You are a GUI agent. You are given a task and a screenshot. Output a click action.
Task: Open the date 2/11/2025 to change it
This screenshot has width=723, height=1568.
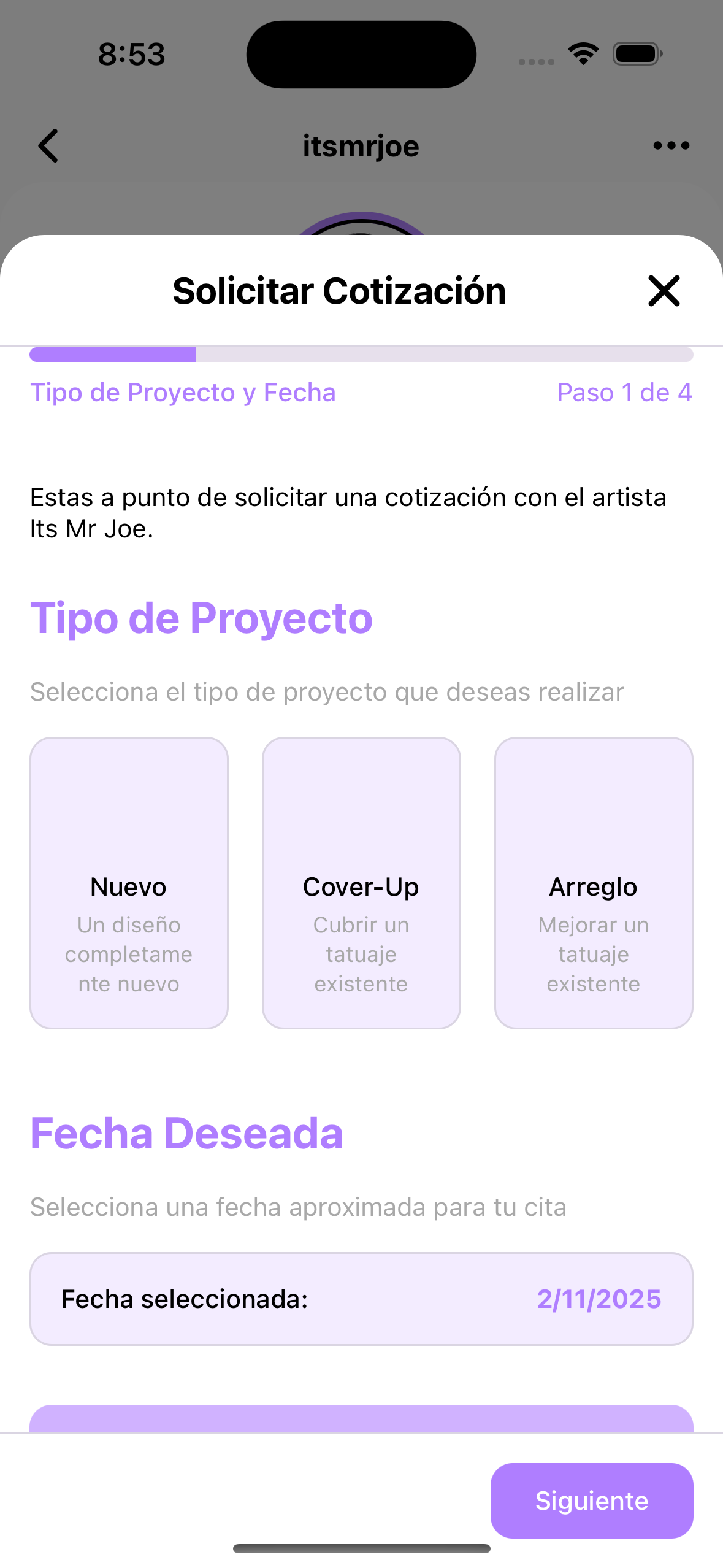(x=599, y=1299)
